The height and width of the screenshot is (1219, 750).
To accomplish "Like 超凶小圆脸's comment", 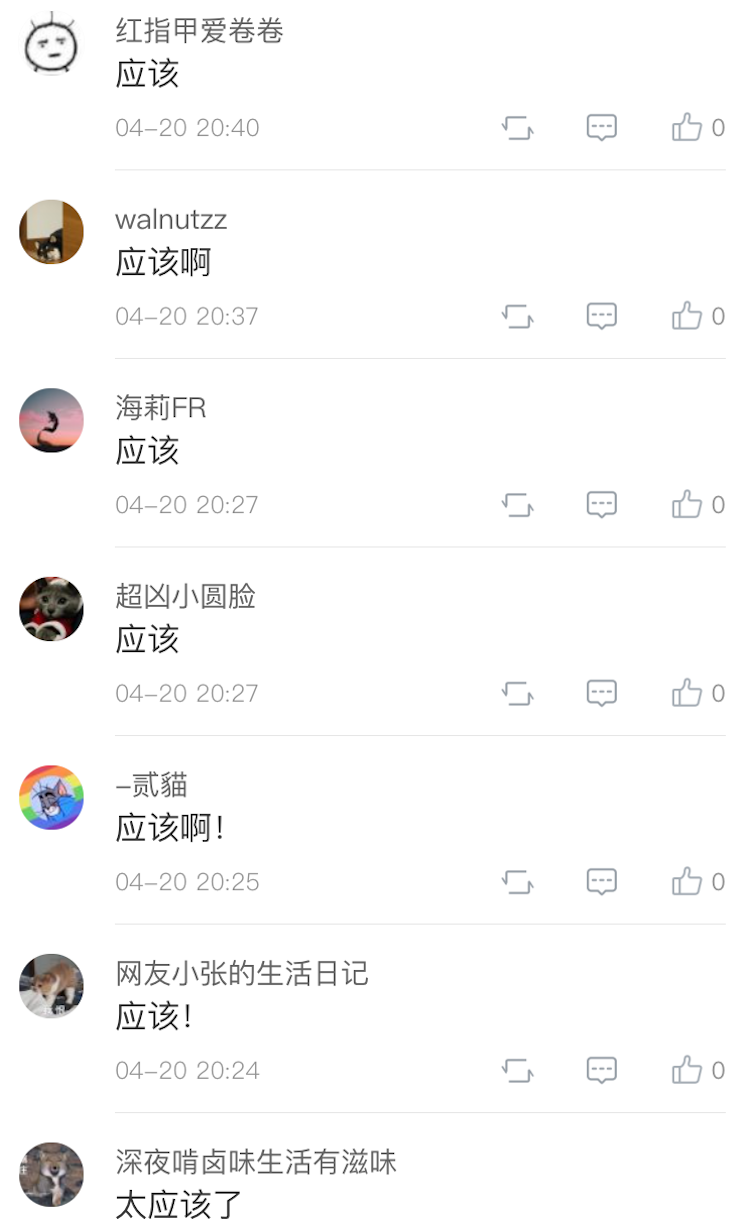I will pos(687,693).
